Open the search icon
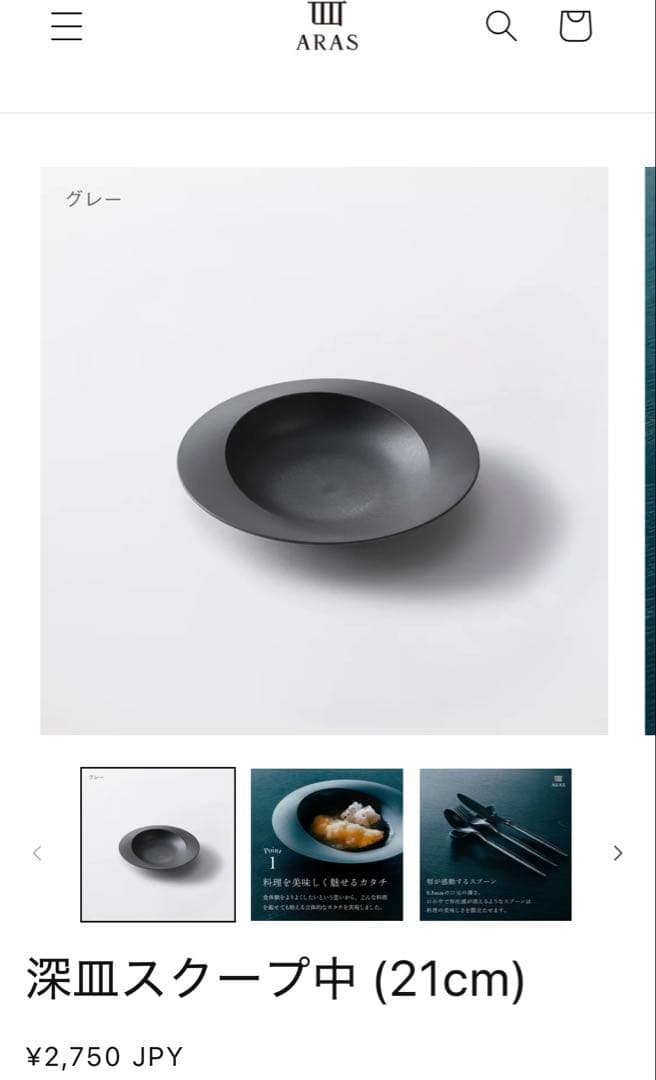The width and height of the screenshot is (656, 1080). tap(501, 26)
